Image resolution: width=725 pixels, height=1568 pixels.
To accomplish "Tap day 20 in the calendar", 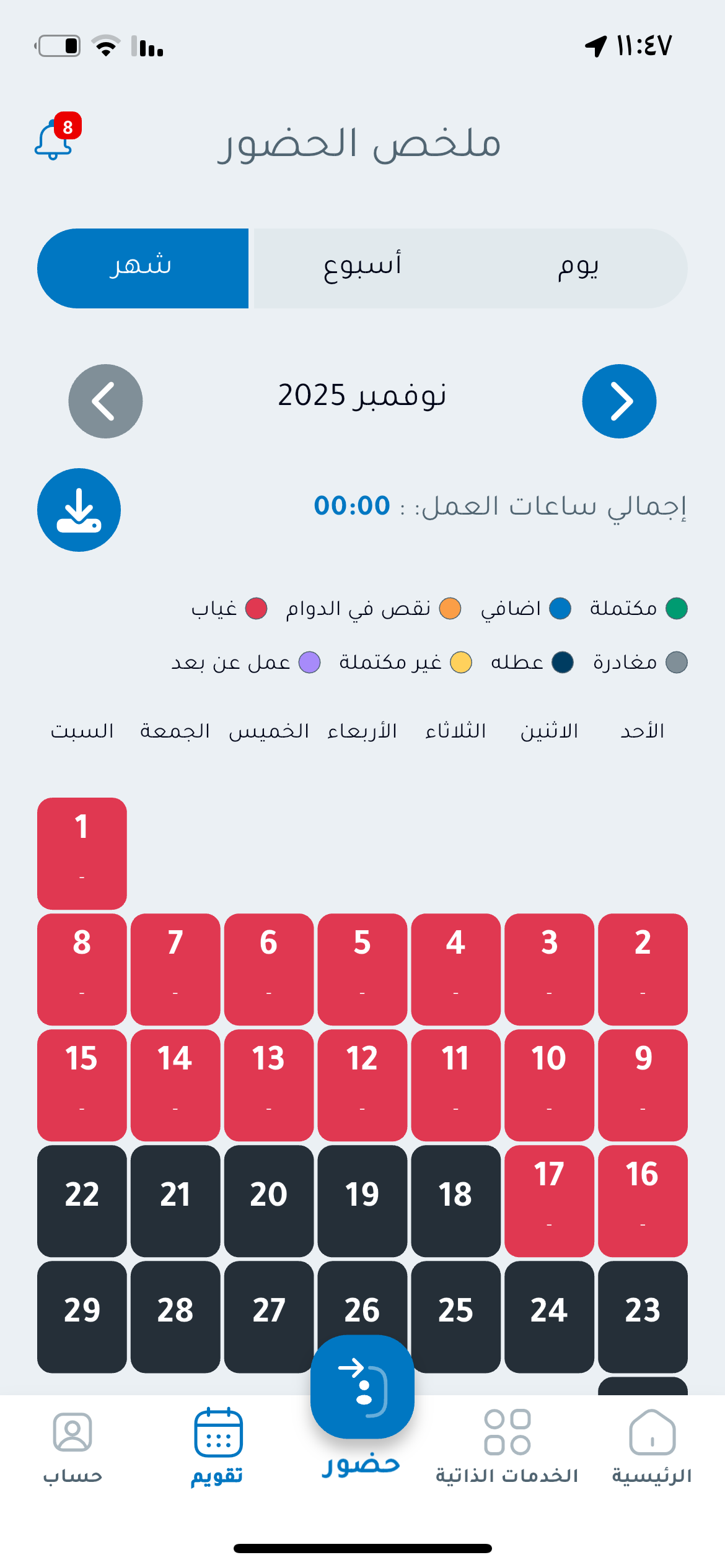I will 269,1200.
